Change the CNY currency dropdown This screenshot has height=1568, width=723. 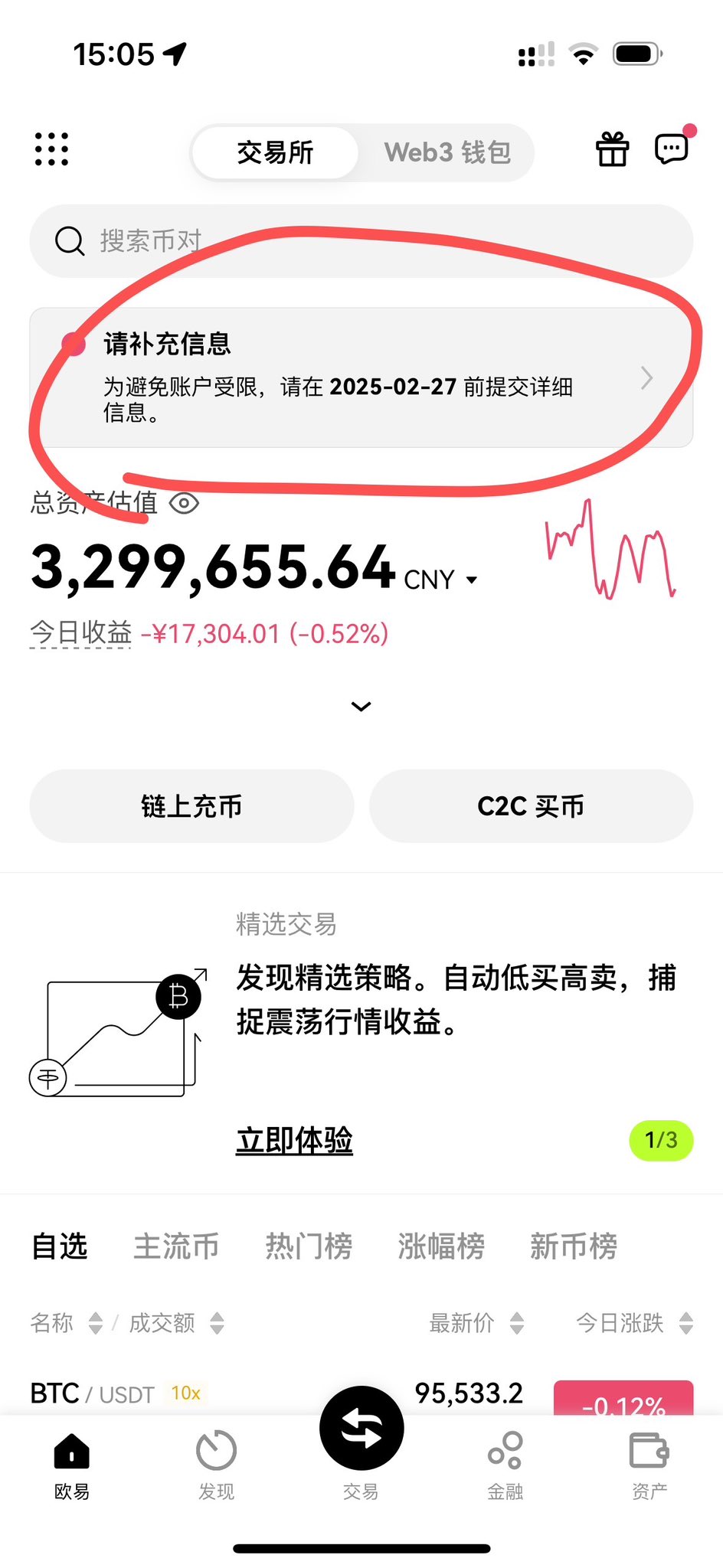(441, 580)
